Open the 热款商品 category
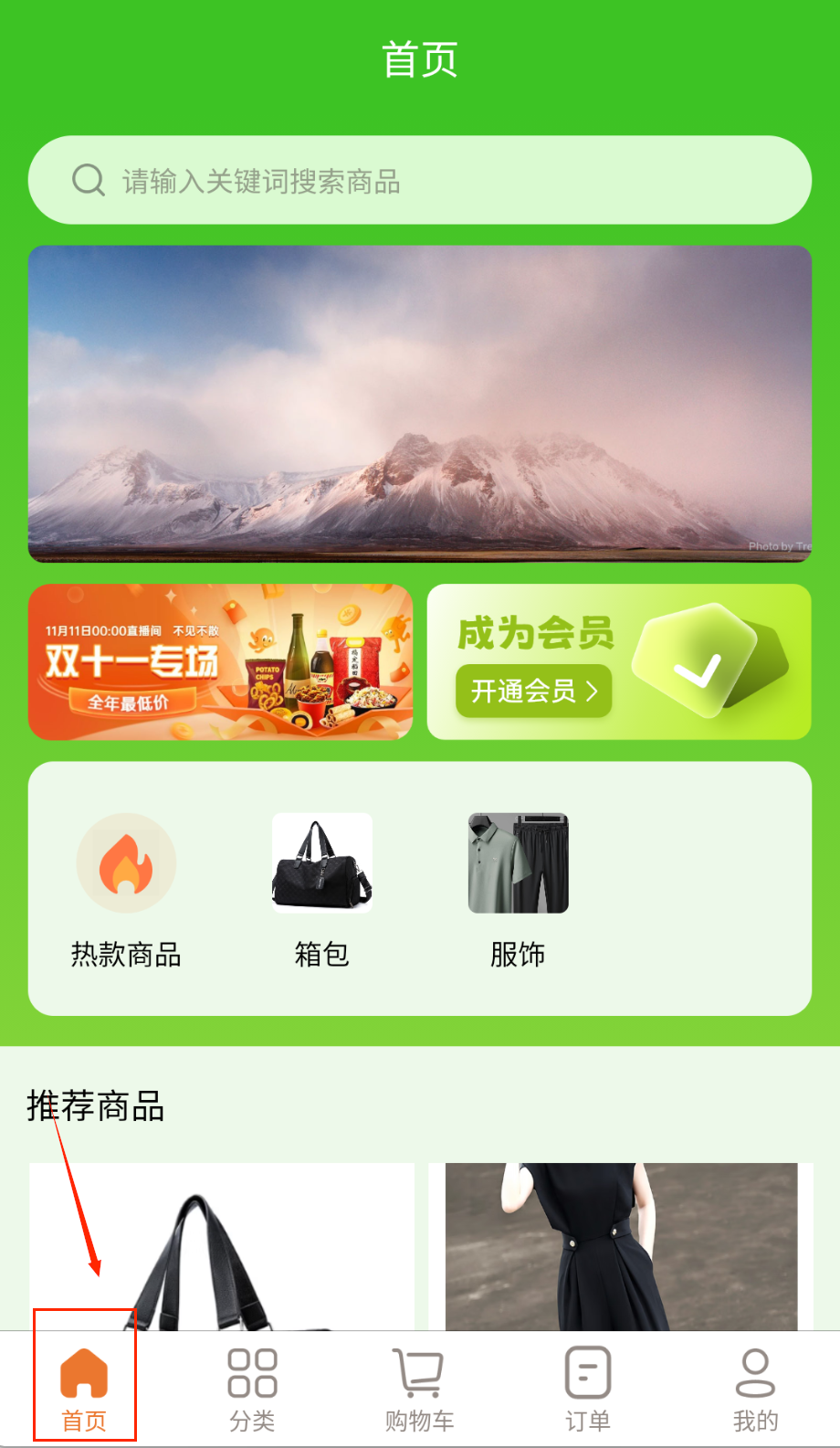Viewport: 840px width, 1448px height. pos(126,888)
